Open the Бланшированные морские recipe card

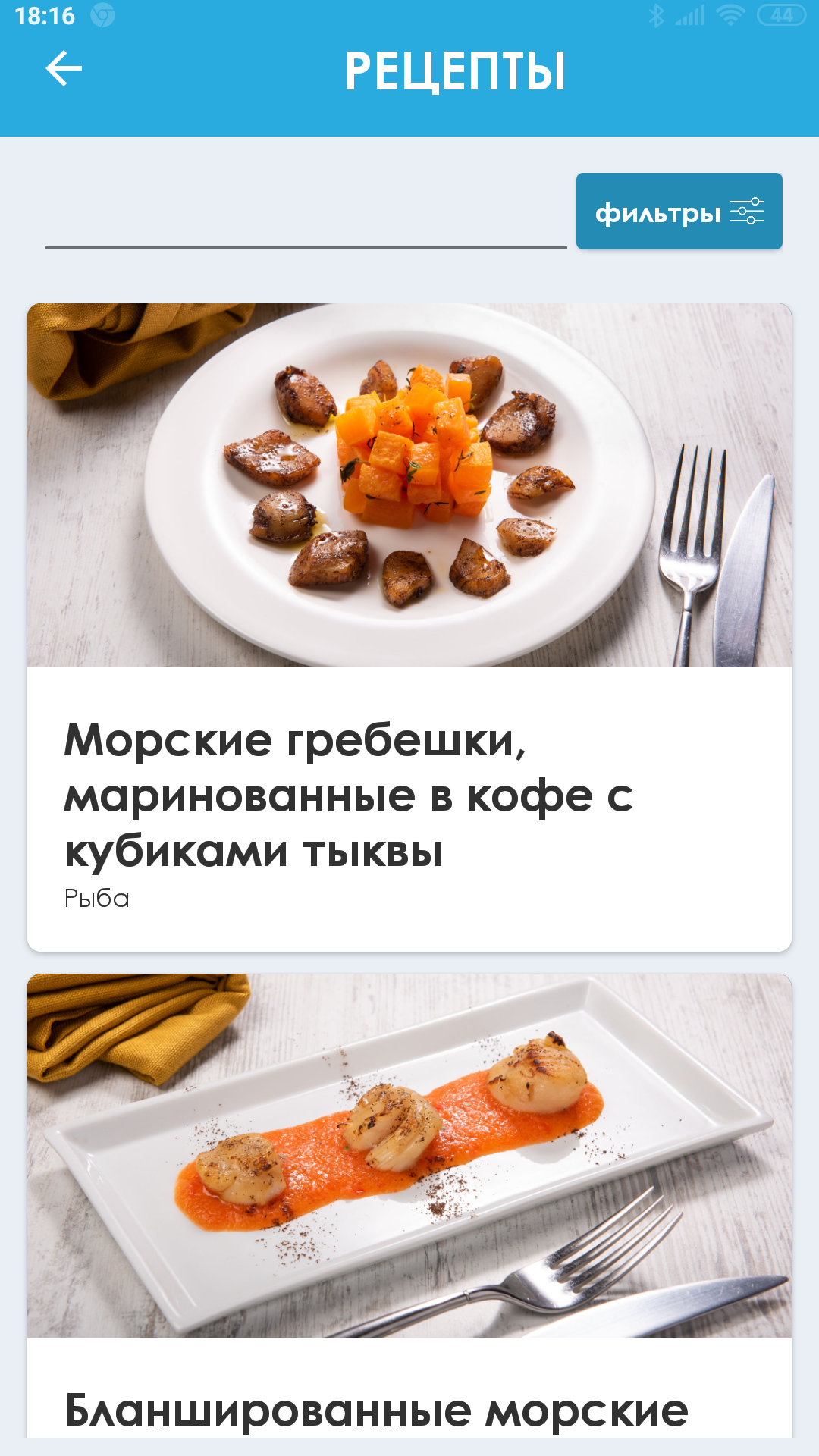click(x=409, y=1213)
